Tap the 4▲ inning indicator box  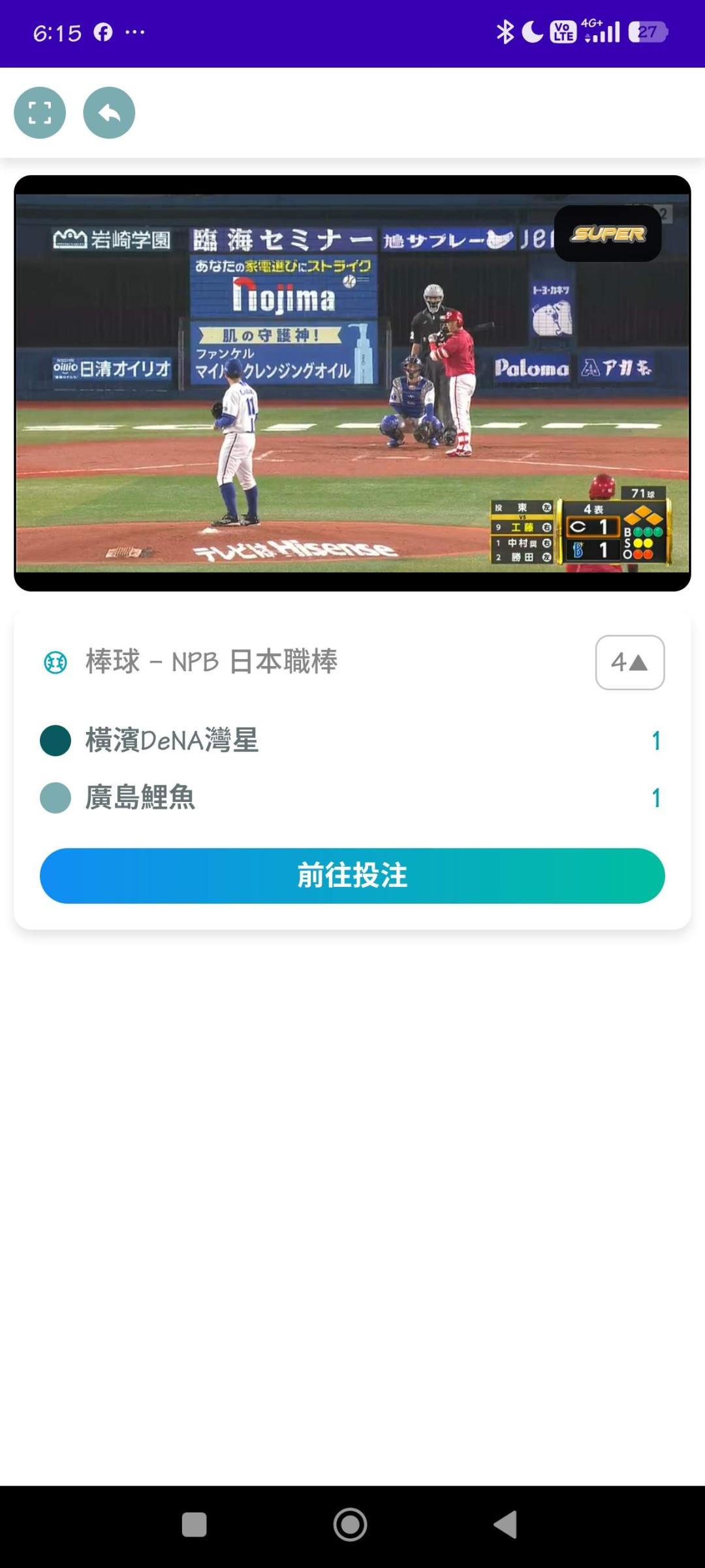[630, 662]
